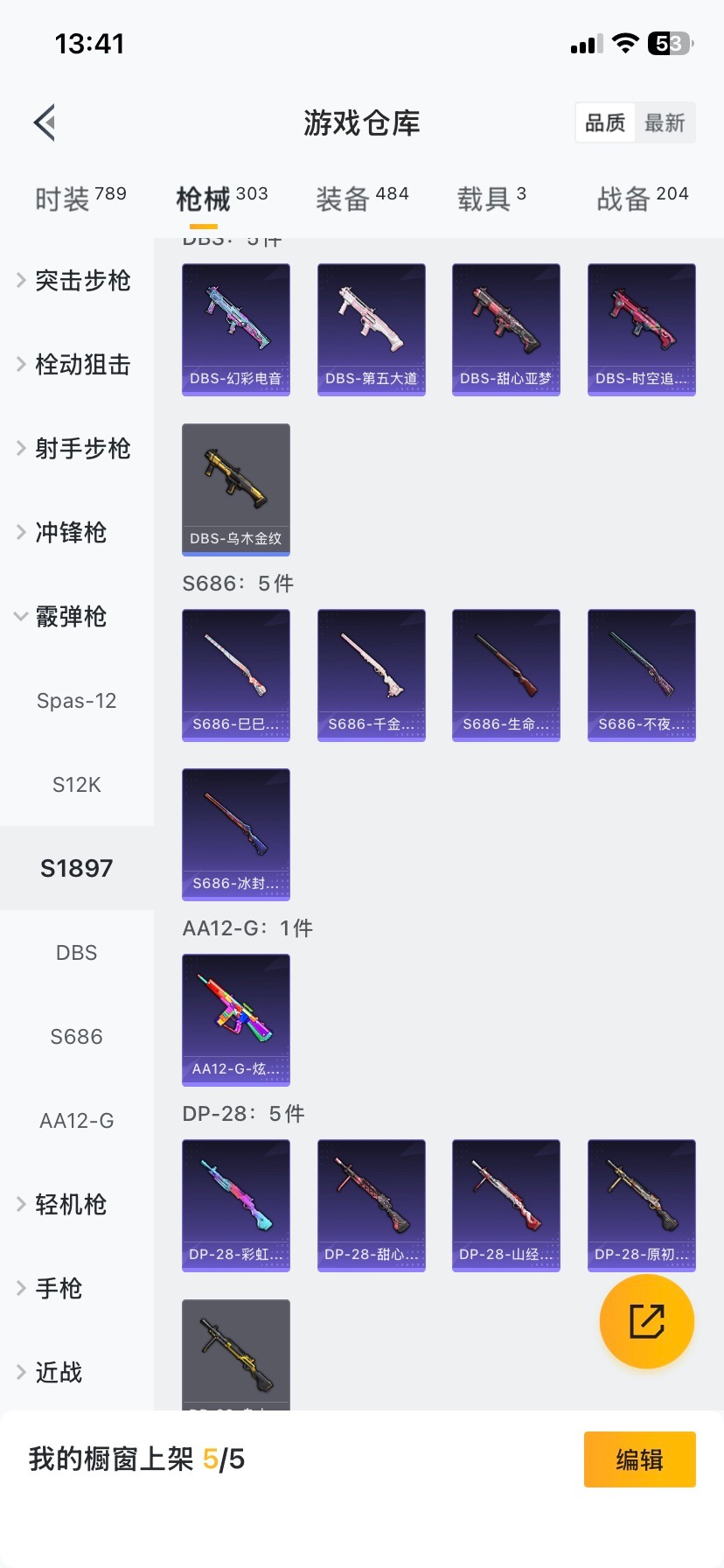
Task: Expand the 突击步枪 category
Action: [x=80, y=280]
